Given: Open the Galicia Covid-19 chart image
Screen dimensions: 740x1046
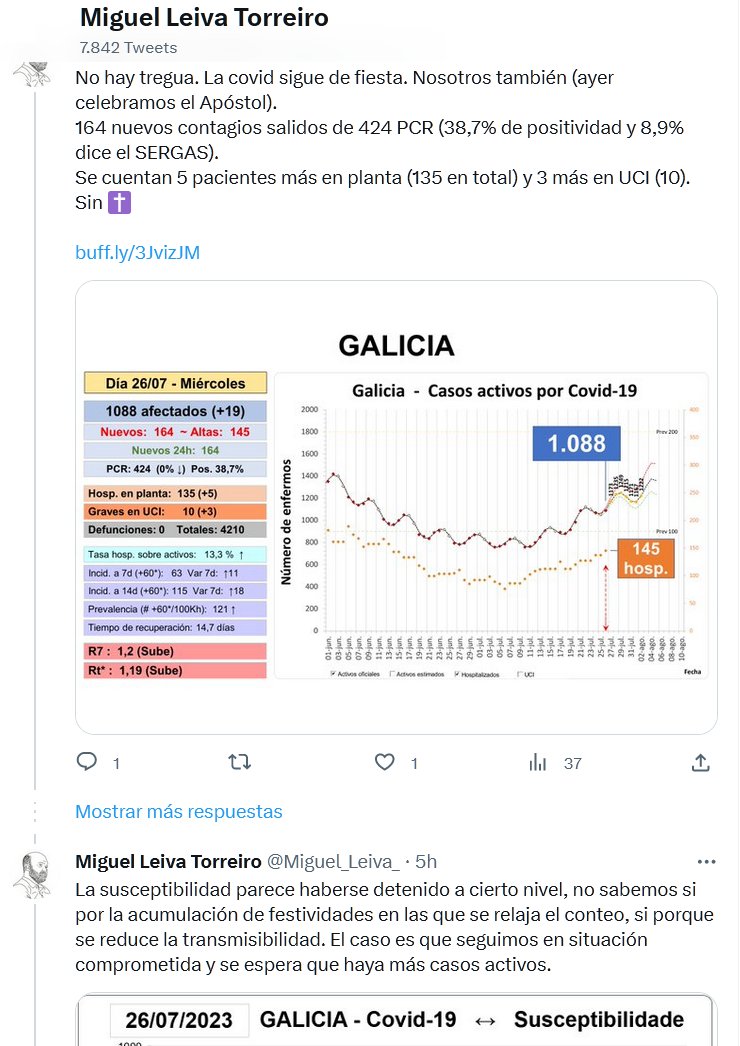Looking at the screenshot, I should click(396, 507).
